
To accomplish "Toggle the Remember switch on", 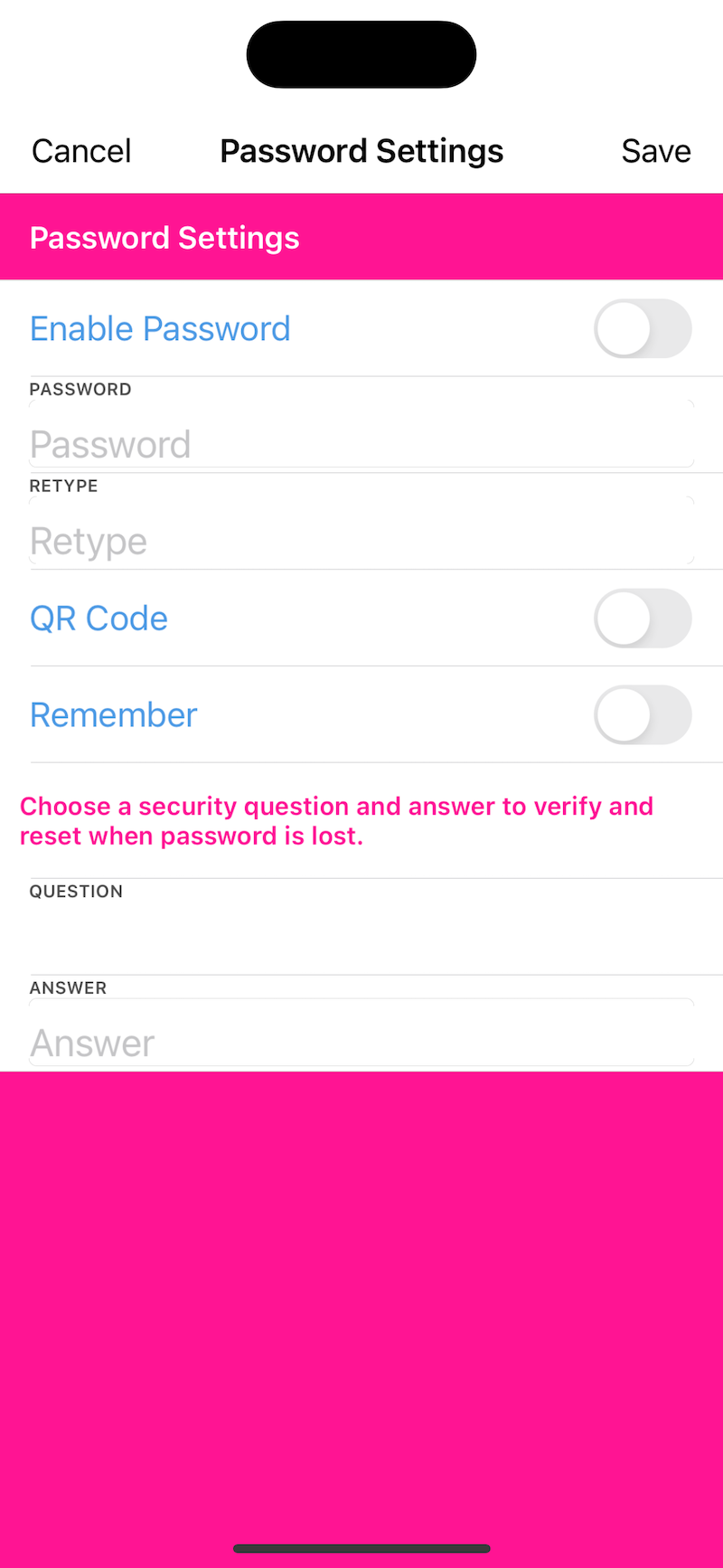I will coord(643,714).
